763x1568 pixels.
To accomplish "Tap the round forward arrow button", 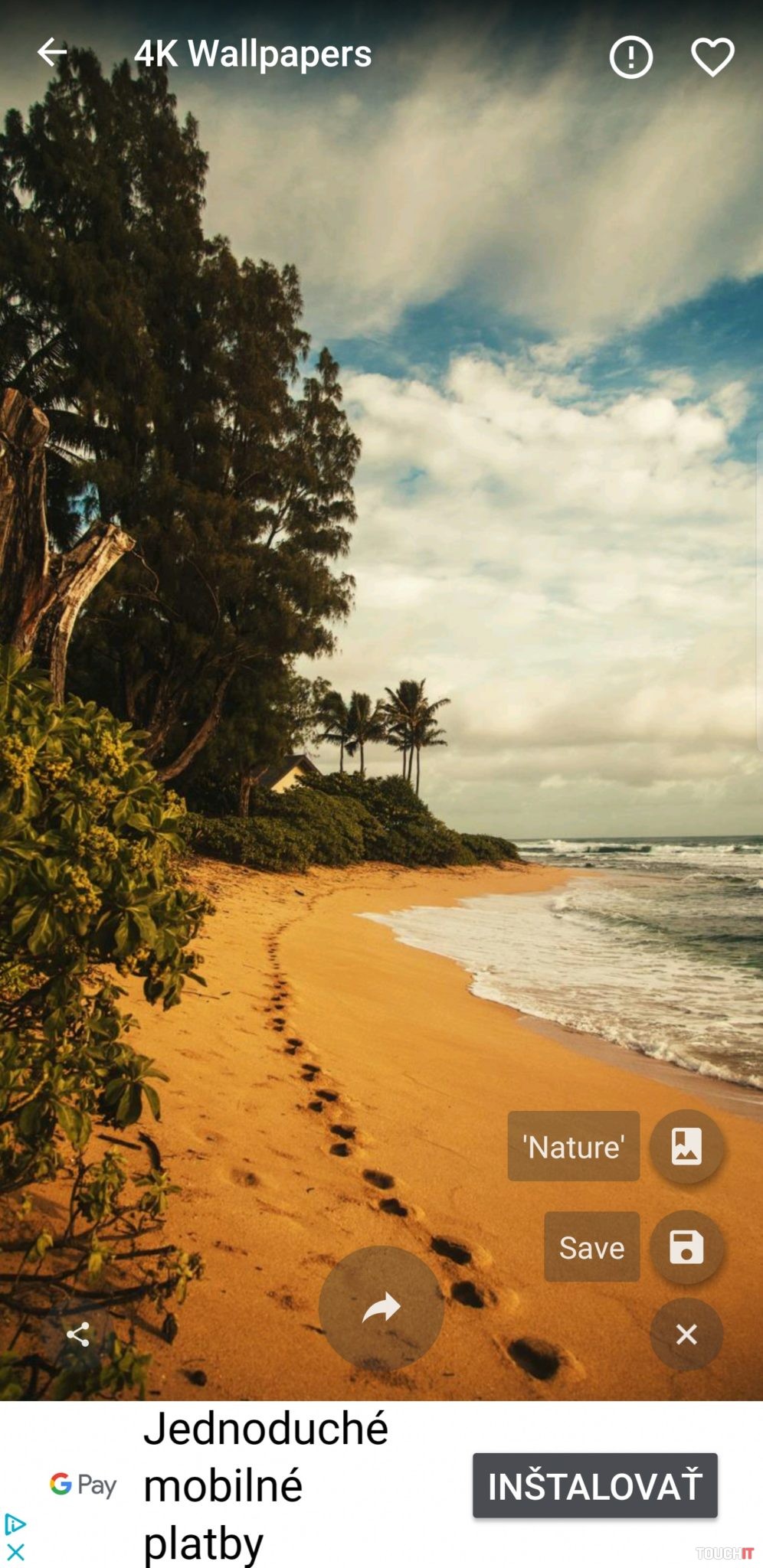I will click(x=381, y=1307).
